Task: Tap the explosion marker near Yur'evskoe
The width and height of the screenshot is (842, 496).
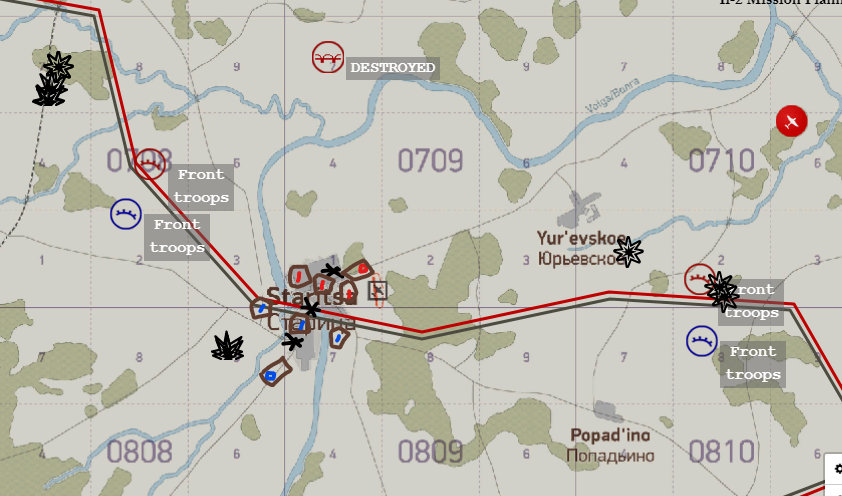Action: pos(628,252)
